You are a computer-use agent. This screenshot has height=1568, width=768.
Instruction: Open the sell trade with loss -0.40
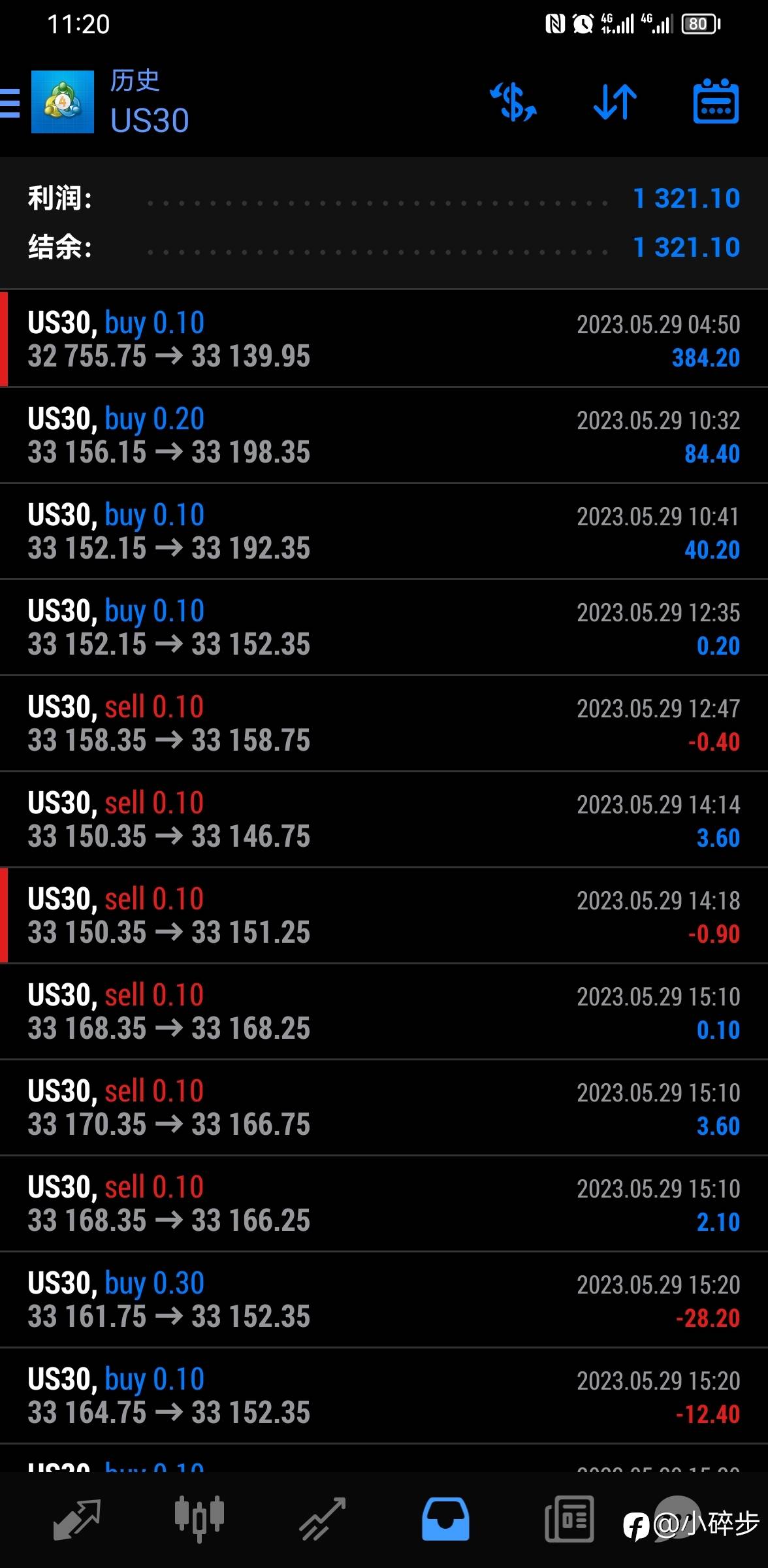pyautogui.click(x=384, y=723)
